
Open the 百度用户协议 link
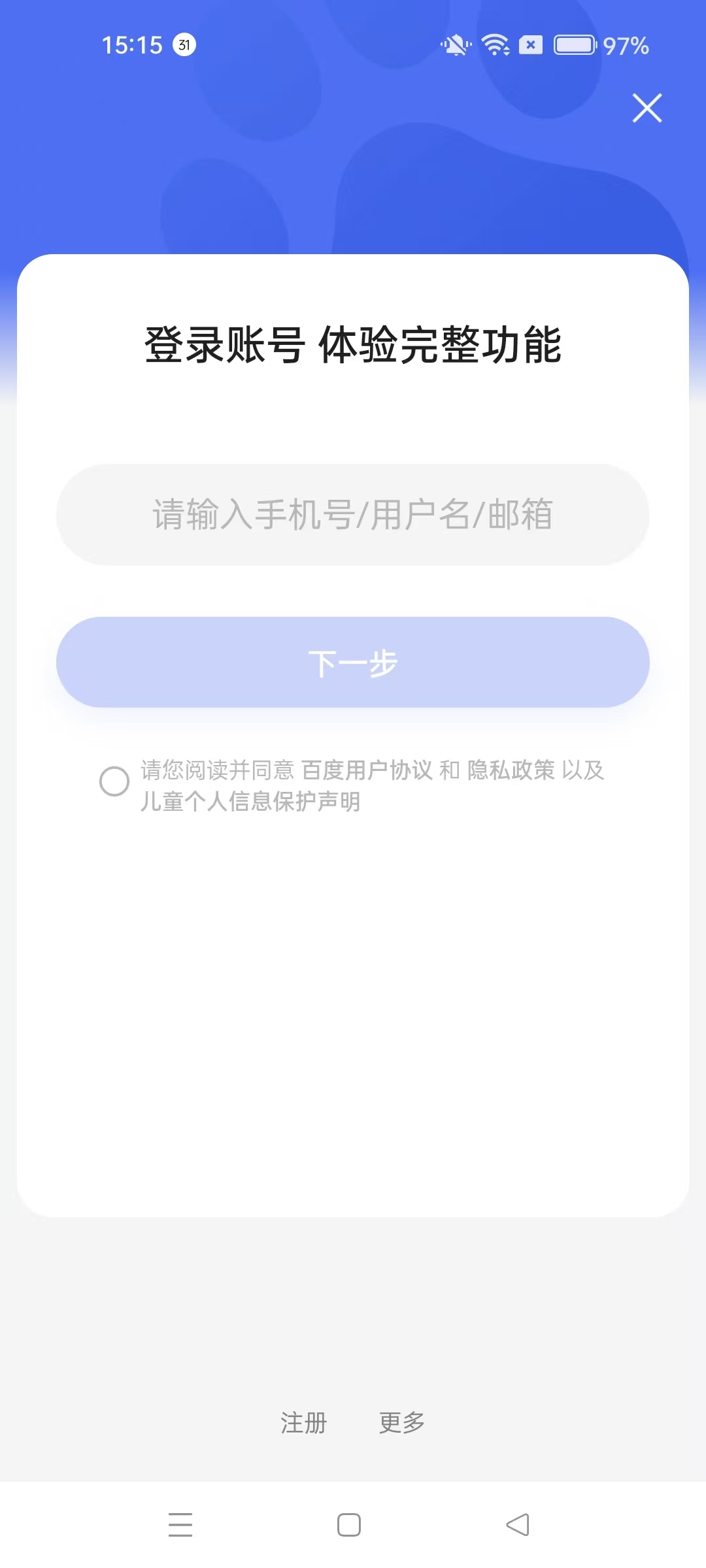367,770
